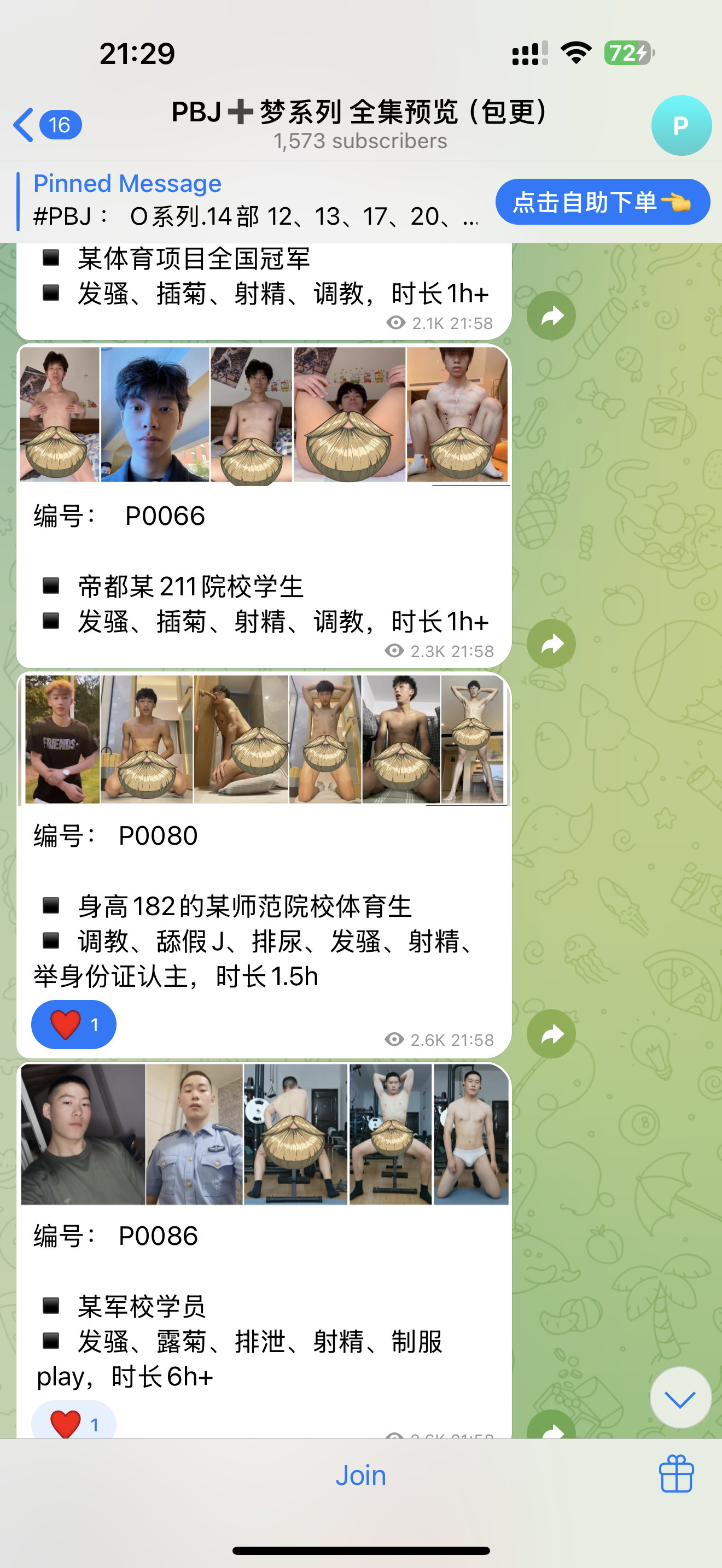The width and height of the screenshot is (722, 1568).
Task: Tap the 点击自助下单 button
Action: coord(602,202)
